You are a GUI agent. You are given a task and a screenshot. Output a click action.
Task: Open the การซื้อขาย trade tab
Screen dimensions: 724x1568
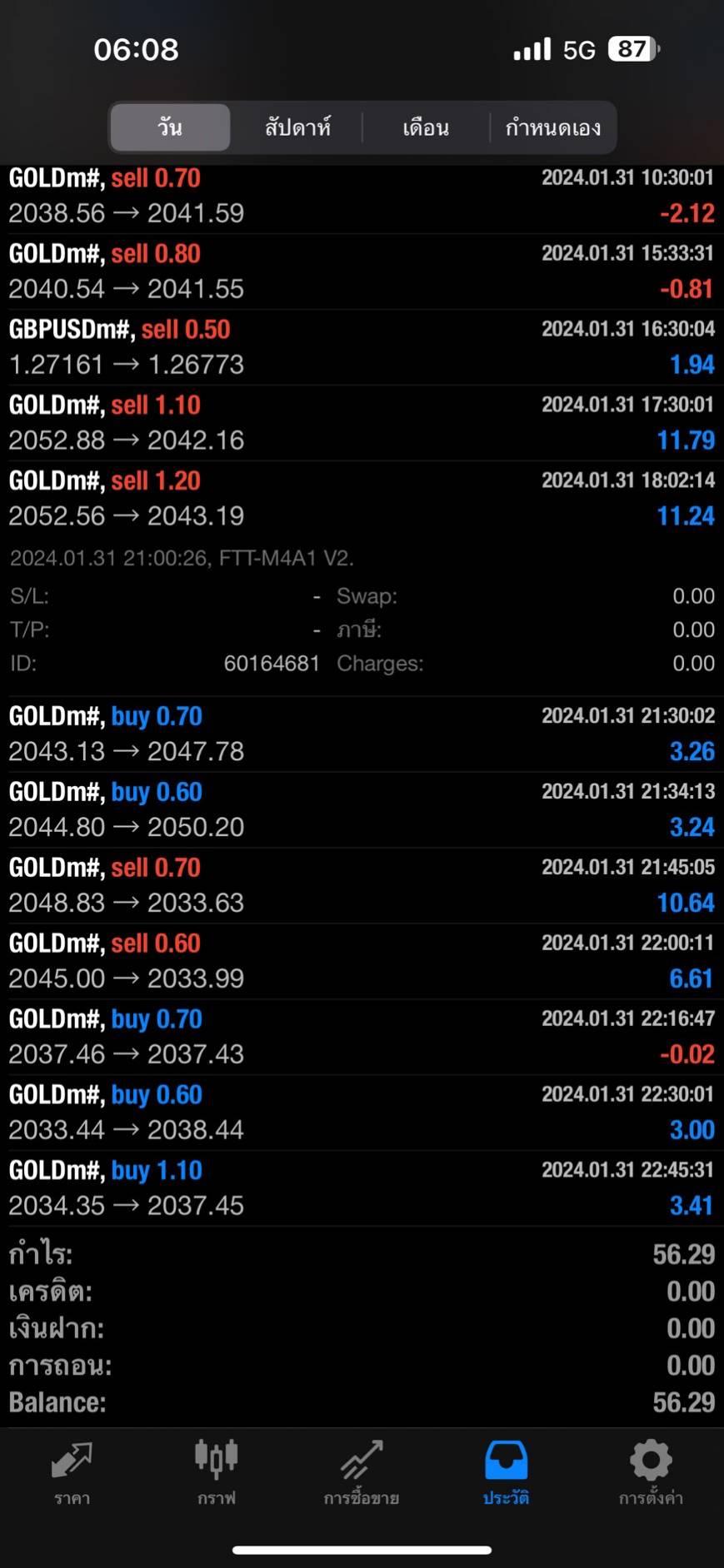click(x=361, y=1472)
